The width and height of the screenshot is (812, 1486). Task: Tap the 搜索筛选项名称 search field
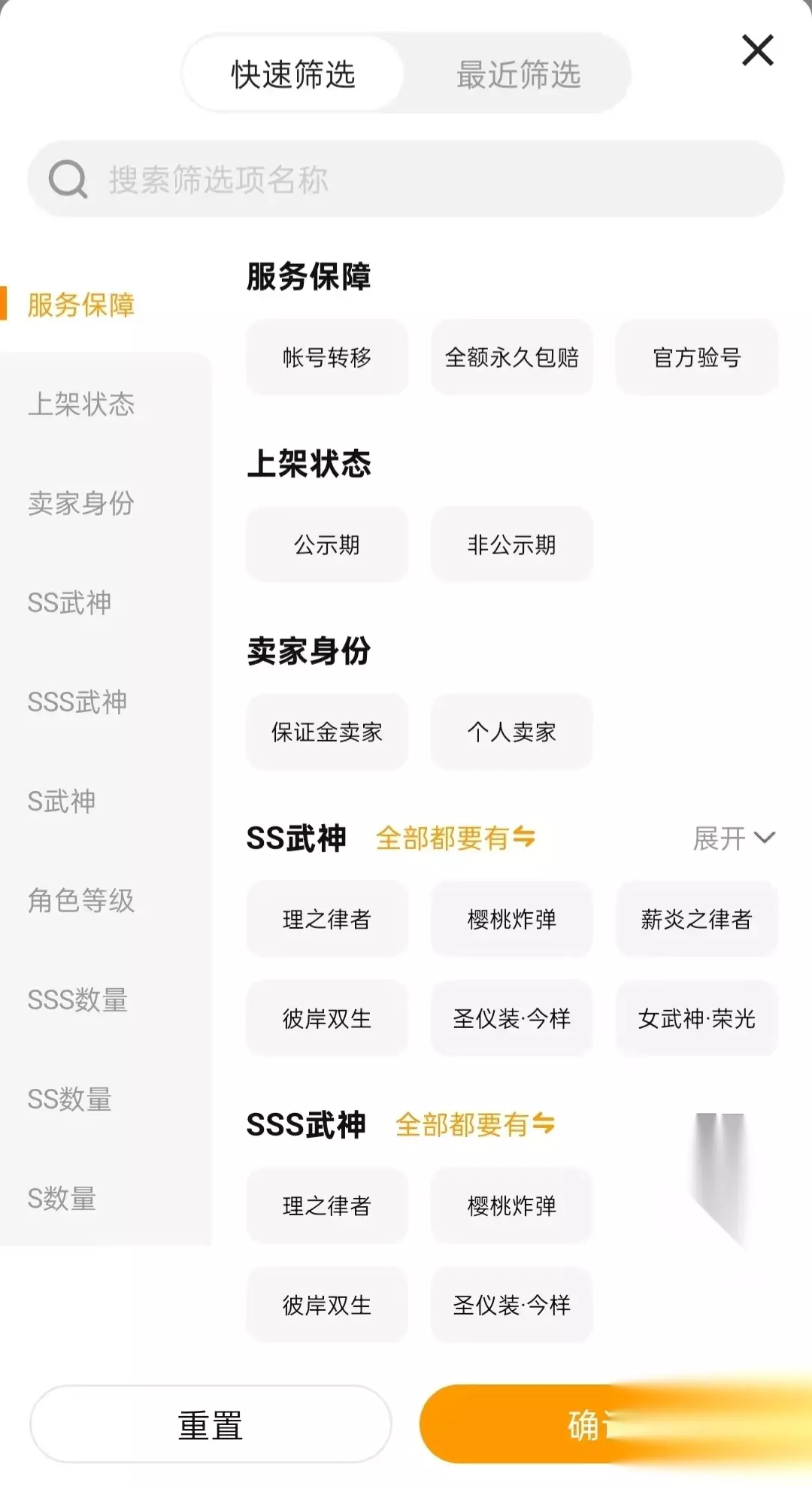point(406,179)
